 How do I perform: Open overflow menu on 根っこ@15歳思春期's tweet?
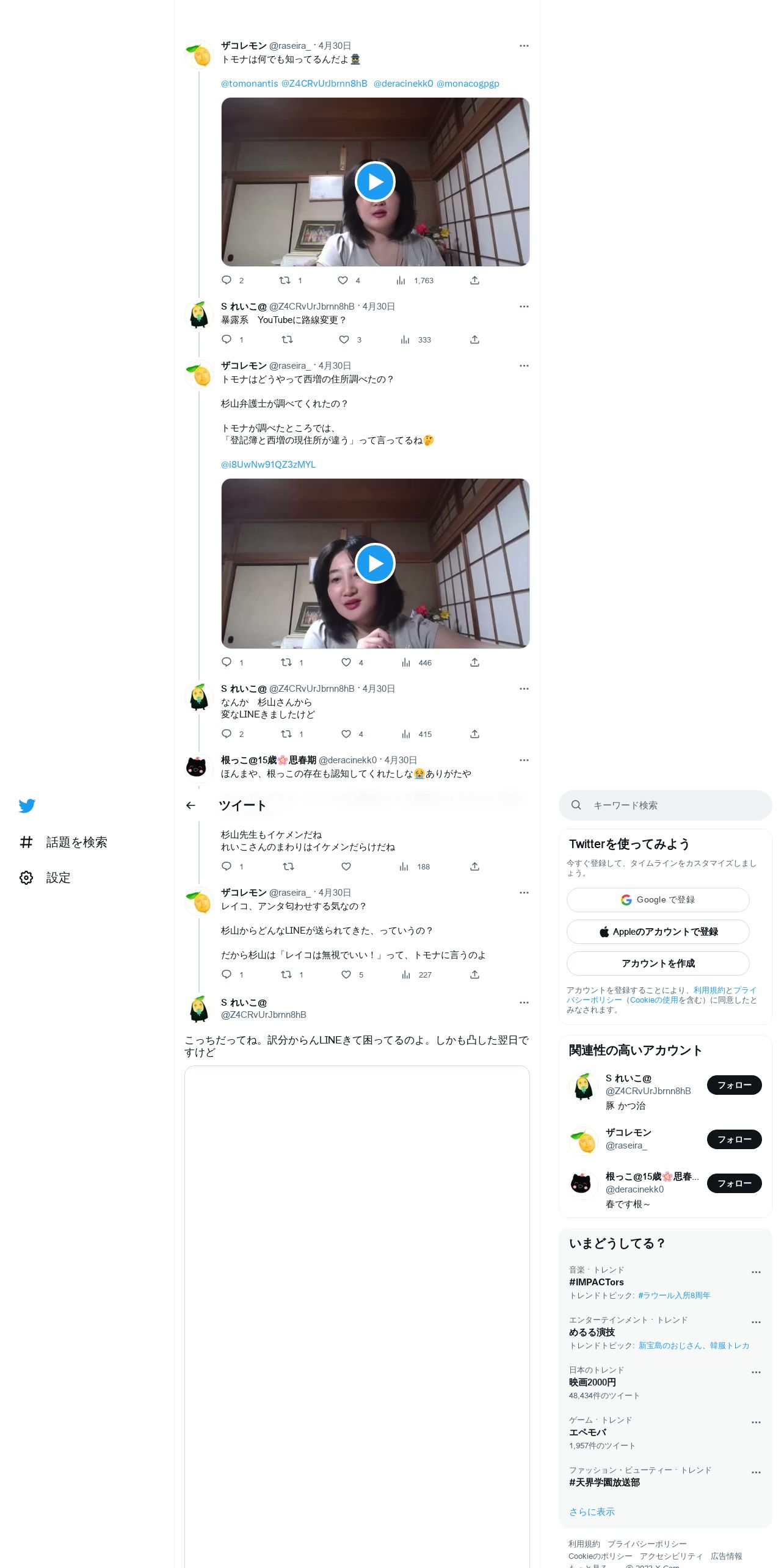point(524,760)
